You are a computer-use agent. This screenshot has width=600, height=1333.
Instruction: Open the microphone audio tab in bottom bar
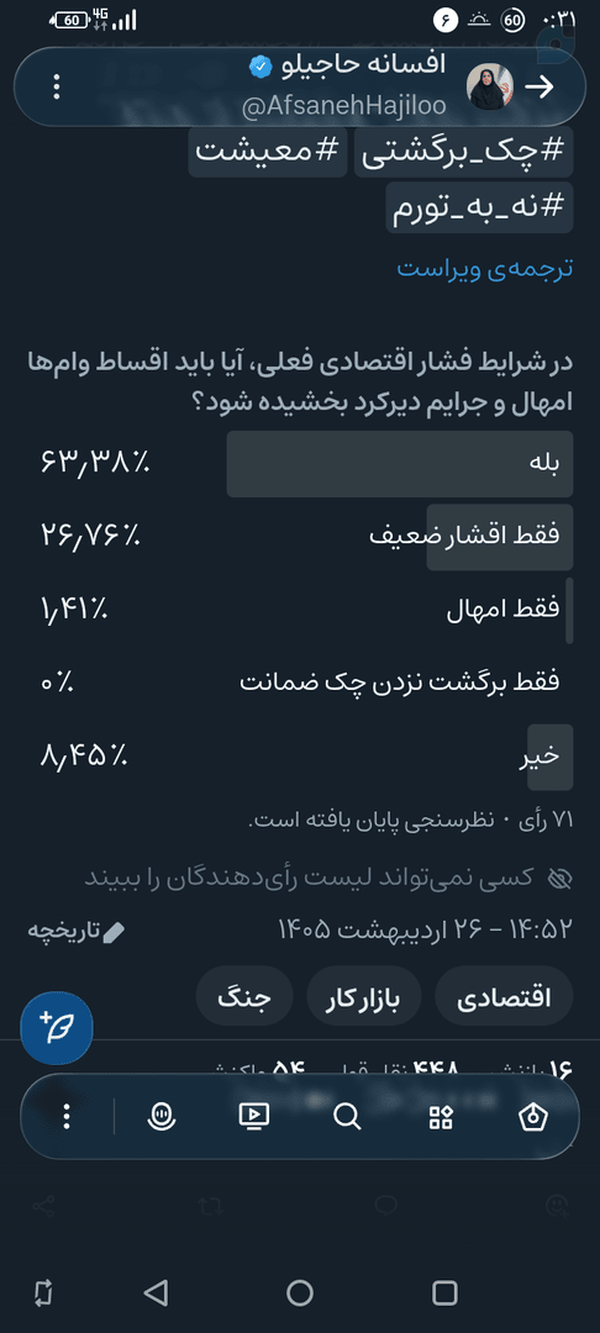[x=161, y=1116]
